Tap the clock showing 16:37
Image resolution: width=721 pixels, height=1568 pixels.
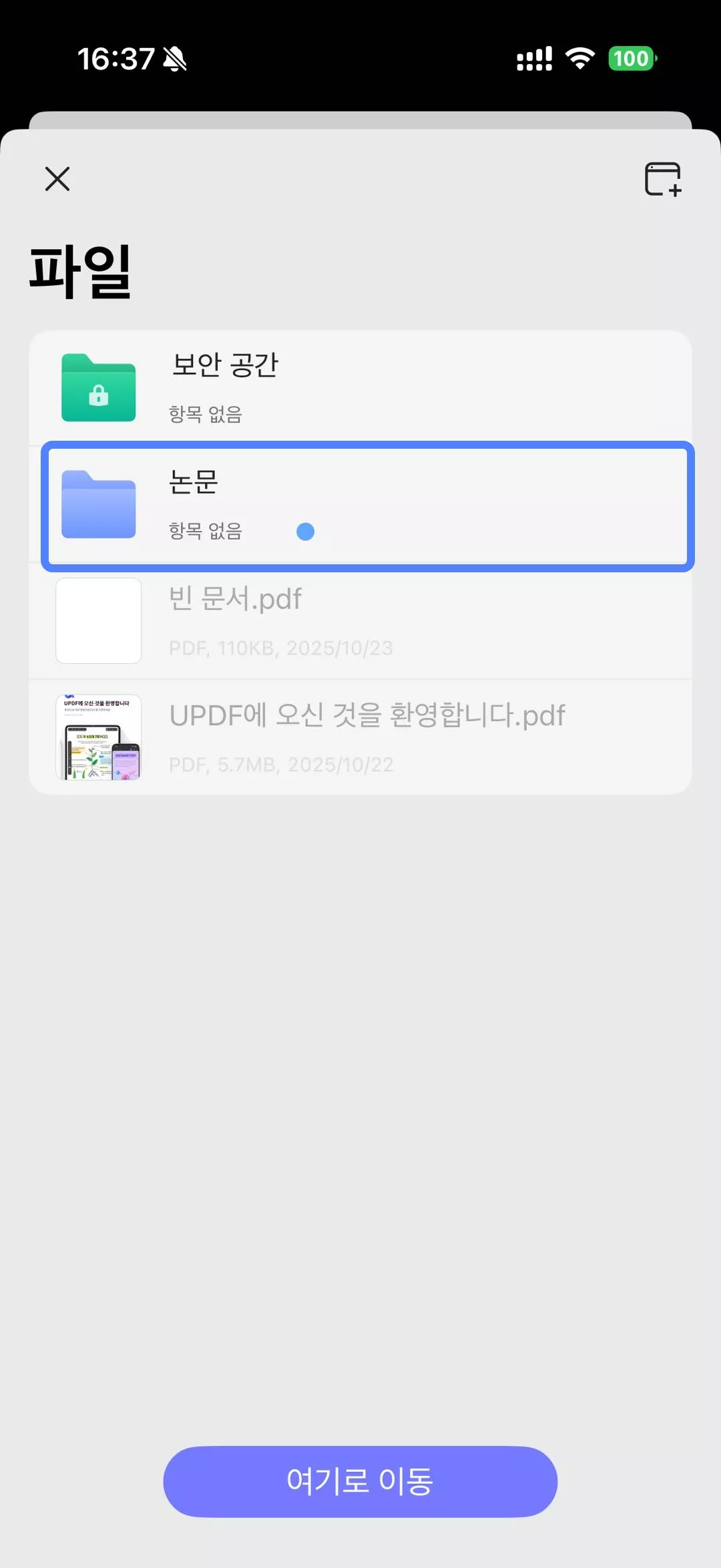pos(119,59)
